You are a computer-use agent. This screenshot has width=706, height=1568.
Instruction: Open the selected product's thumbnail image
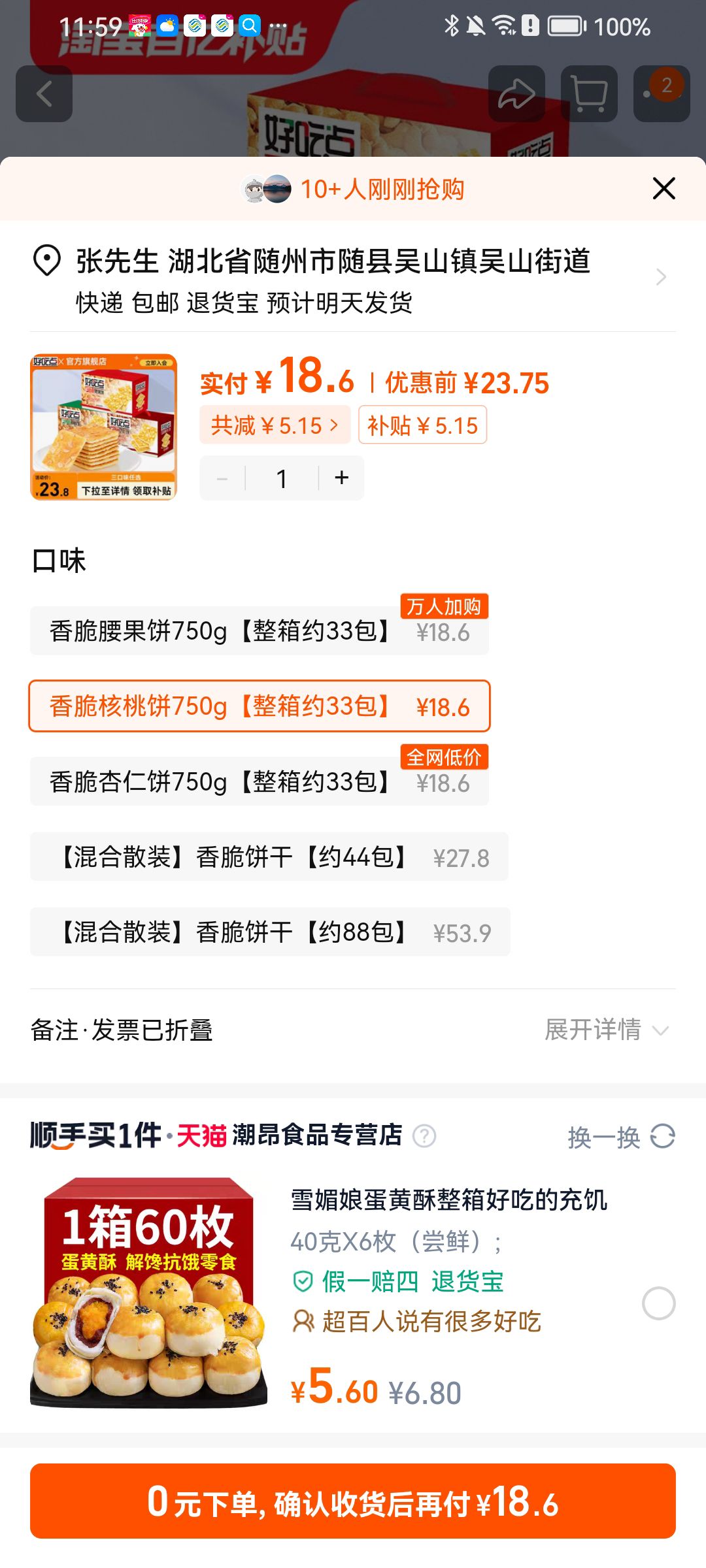(x=104, y=427)
